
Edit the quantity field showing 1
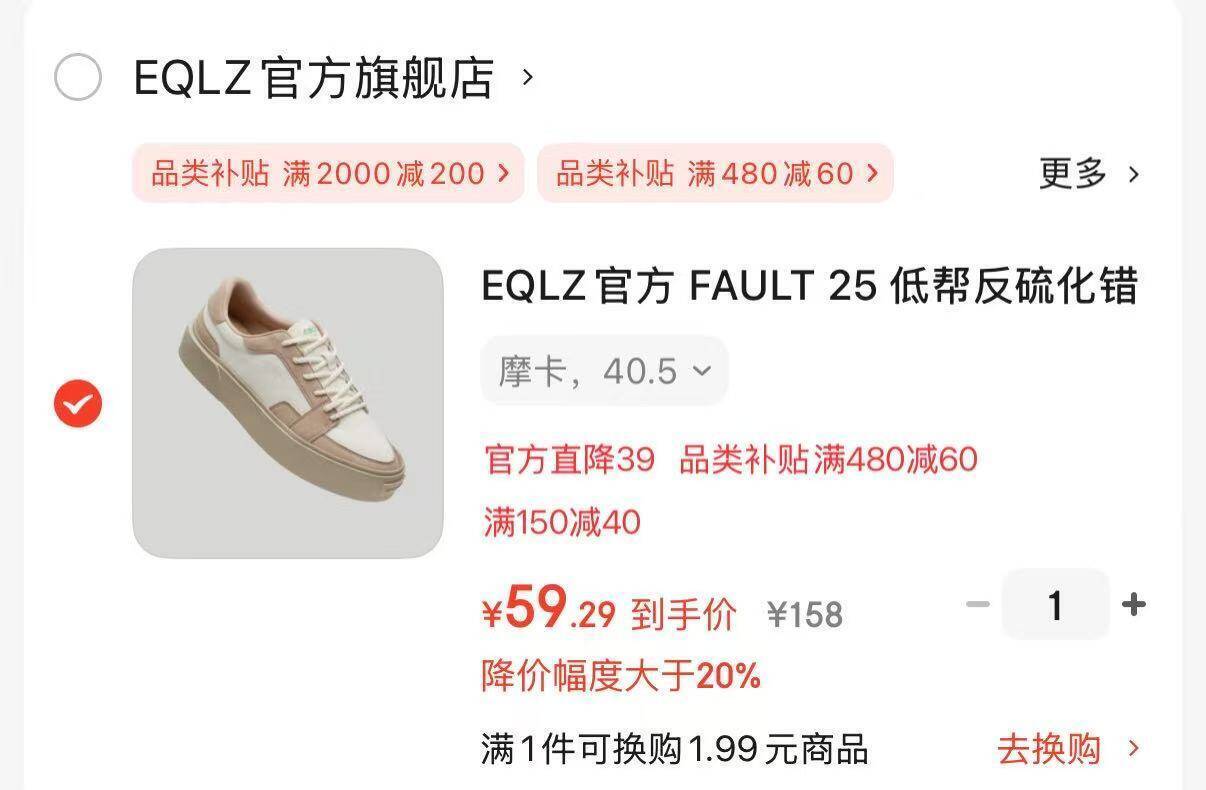pyautogui.click(x=1055, y=604)
